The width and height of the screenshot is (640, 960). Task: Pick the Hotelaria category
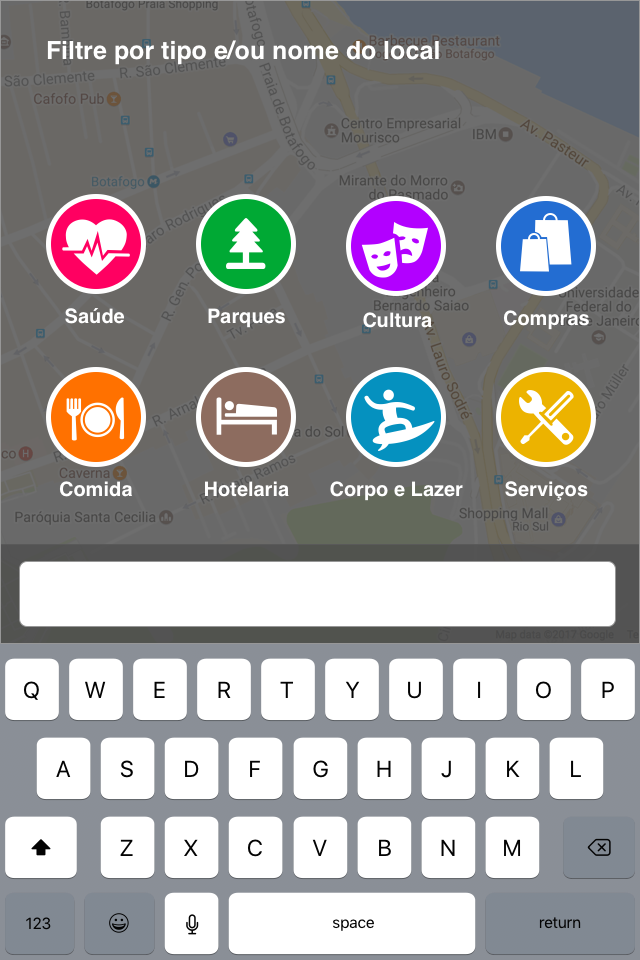(x=246, y=417)
